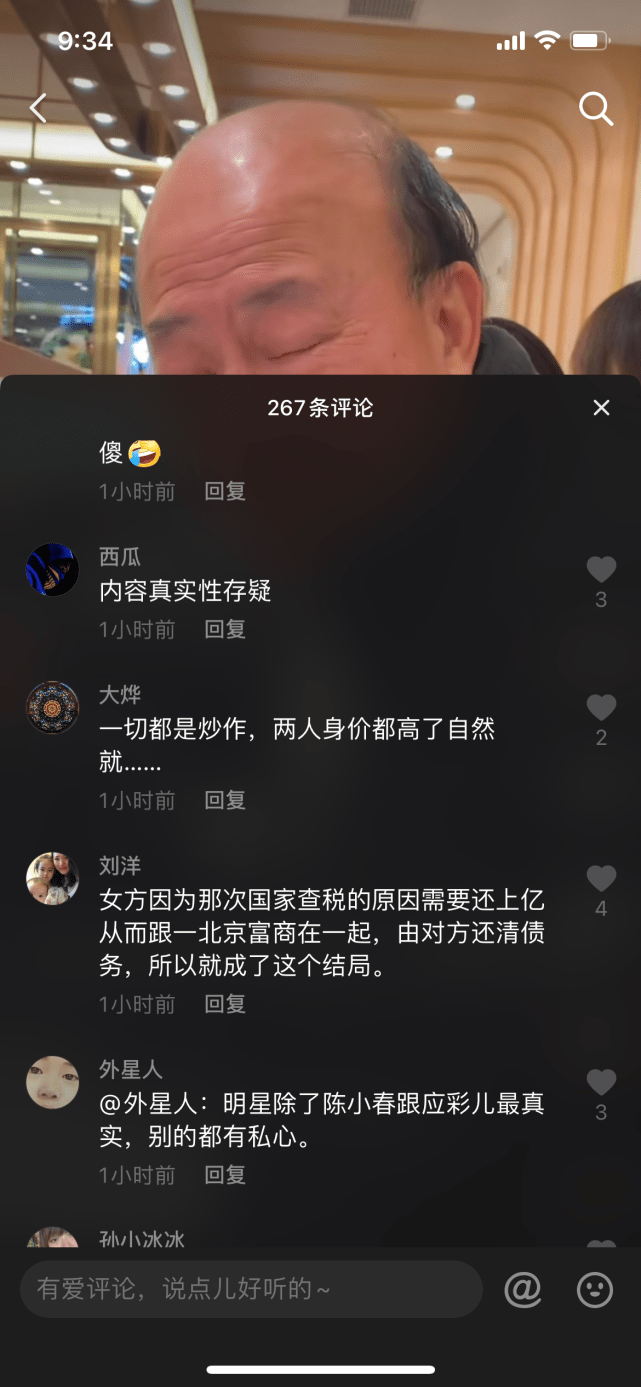The height and width of the screenshot is (1387, 641).
Task: Open 外星人's profile avatar
Action: pos(52,1082)
